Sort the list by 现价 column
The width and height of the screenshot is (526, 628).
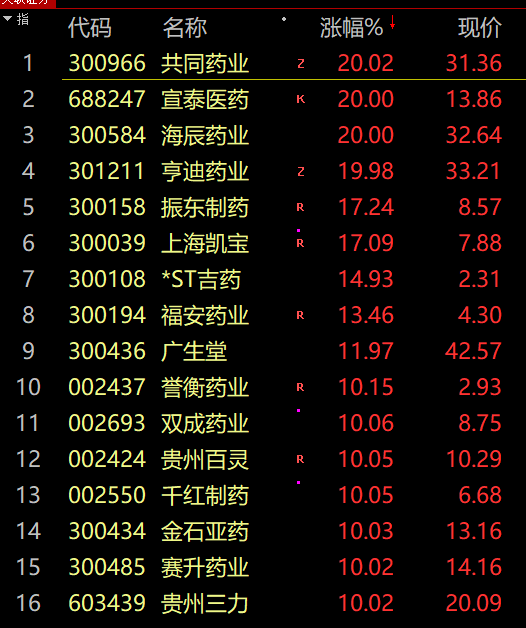pyautogui.click(x=480, y=28)
